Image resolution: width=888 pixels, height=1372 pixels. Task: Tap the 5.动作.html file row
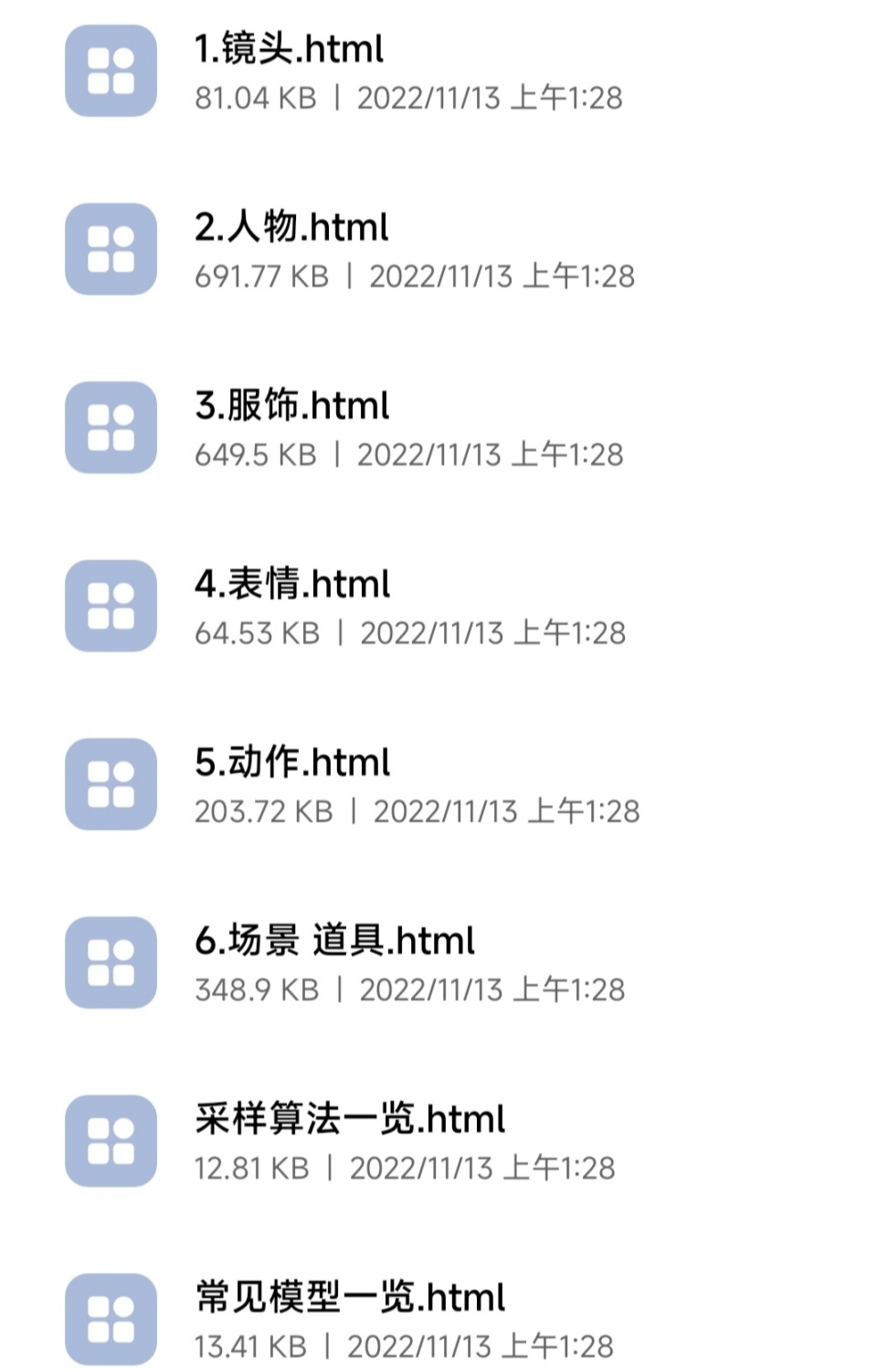click(x=292, y=763)
